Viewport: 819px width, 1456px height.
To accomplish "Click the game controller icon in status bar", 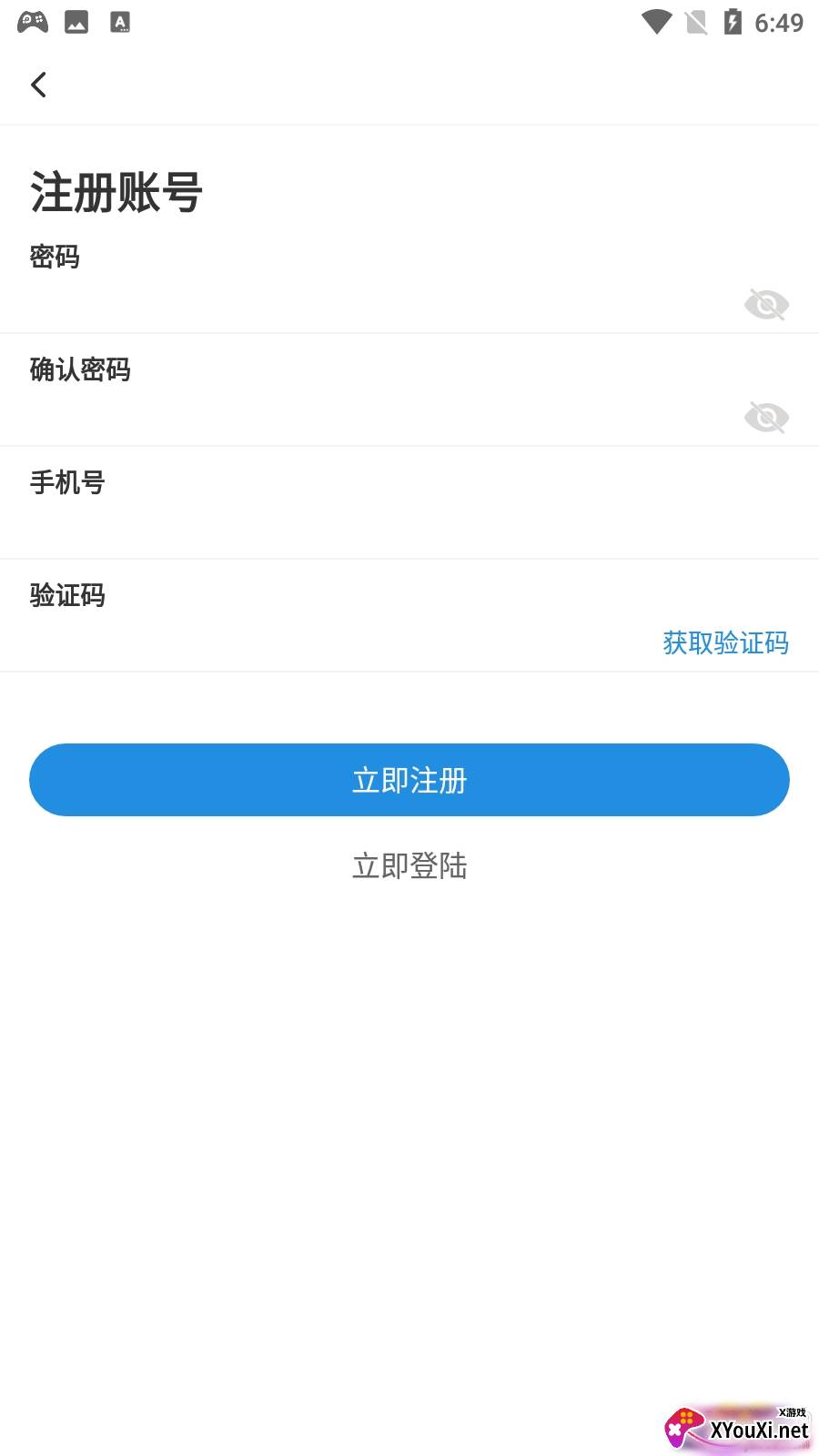I will coord(33,21).
